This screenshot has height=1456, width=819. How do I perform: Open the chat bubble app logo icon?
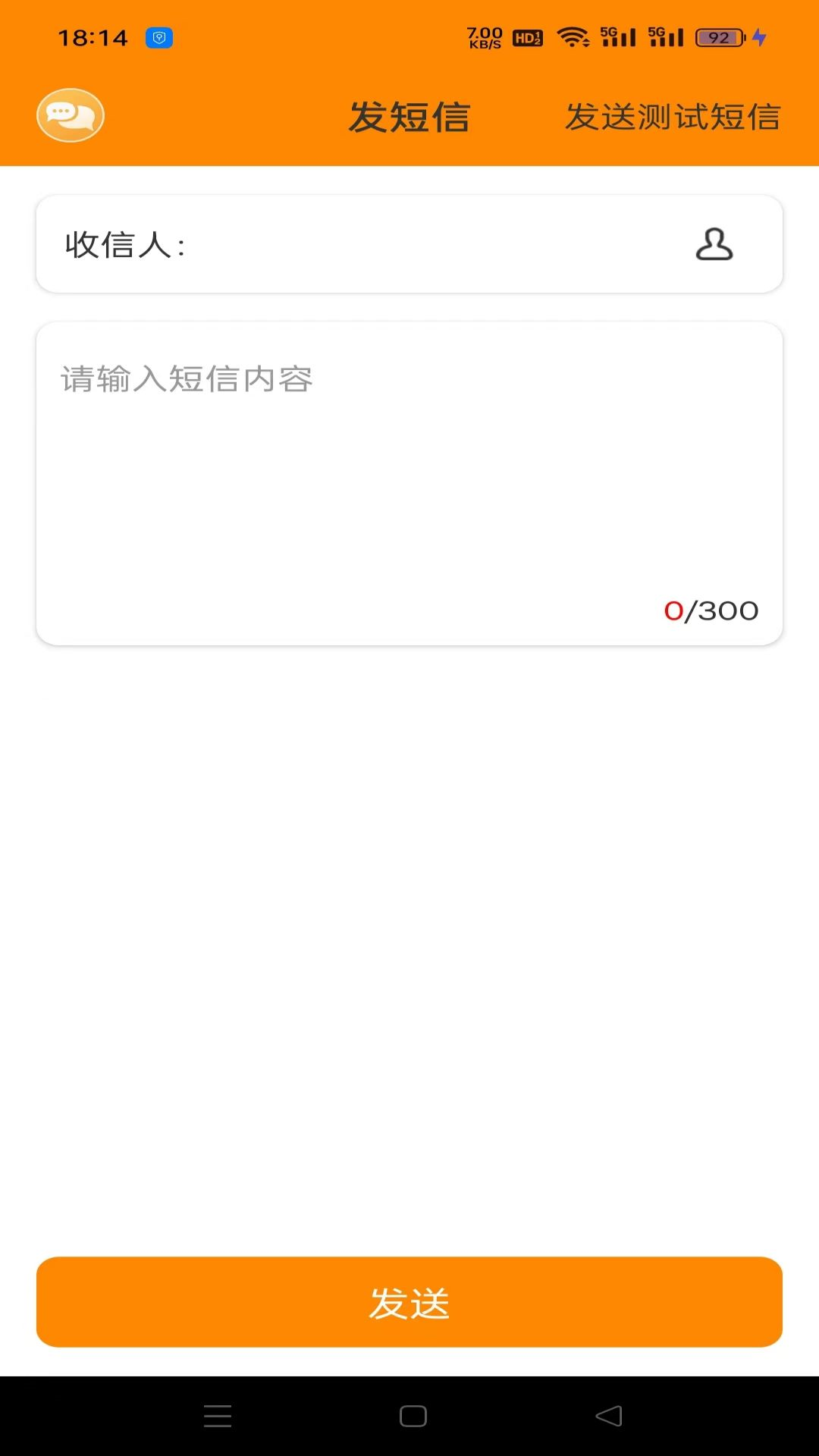pos(69,115)
